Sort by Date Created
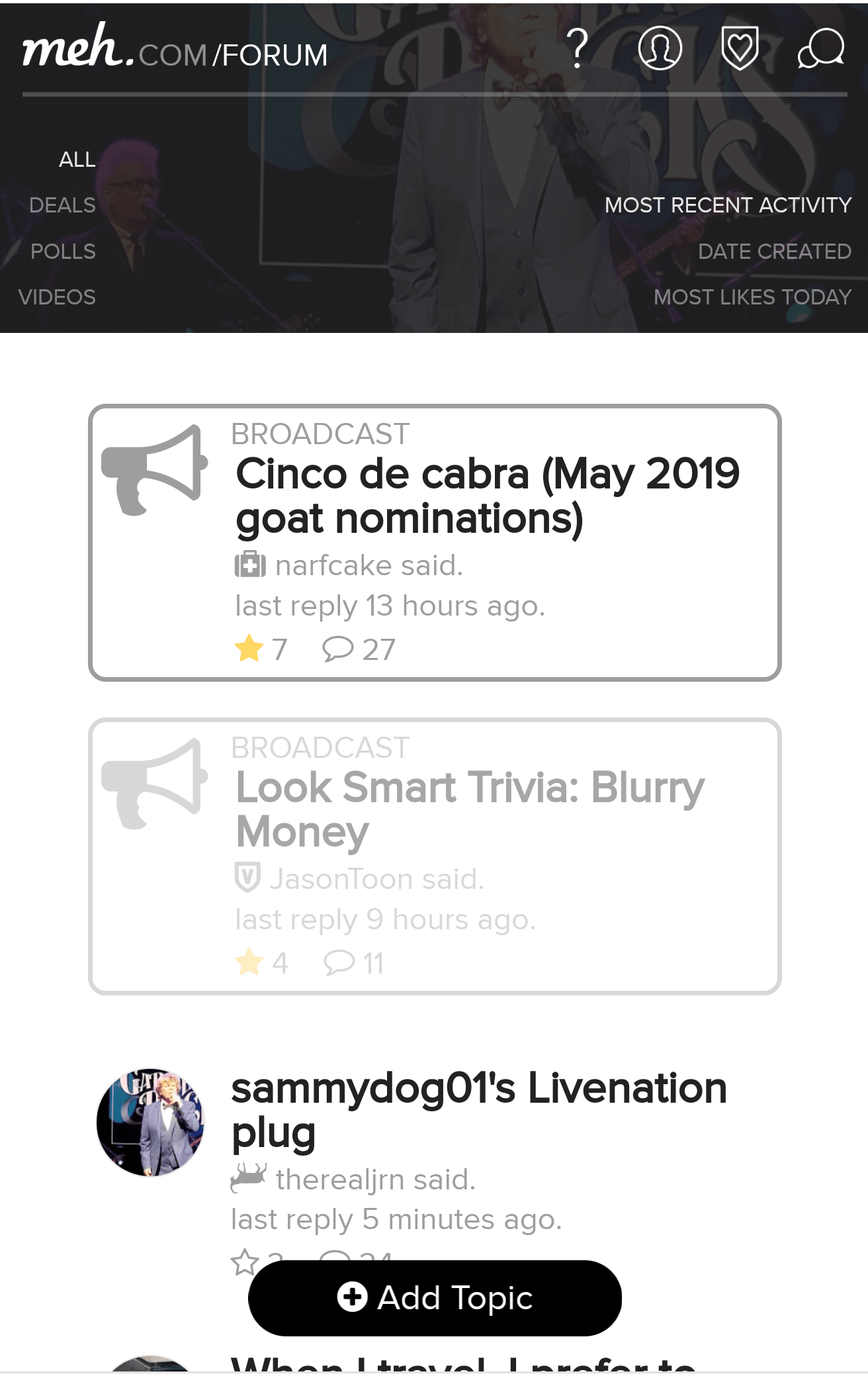The image size is (868, 1386). [x=774, y=252]
